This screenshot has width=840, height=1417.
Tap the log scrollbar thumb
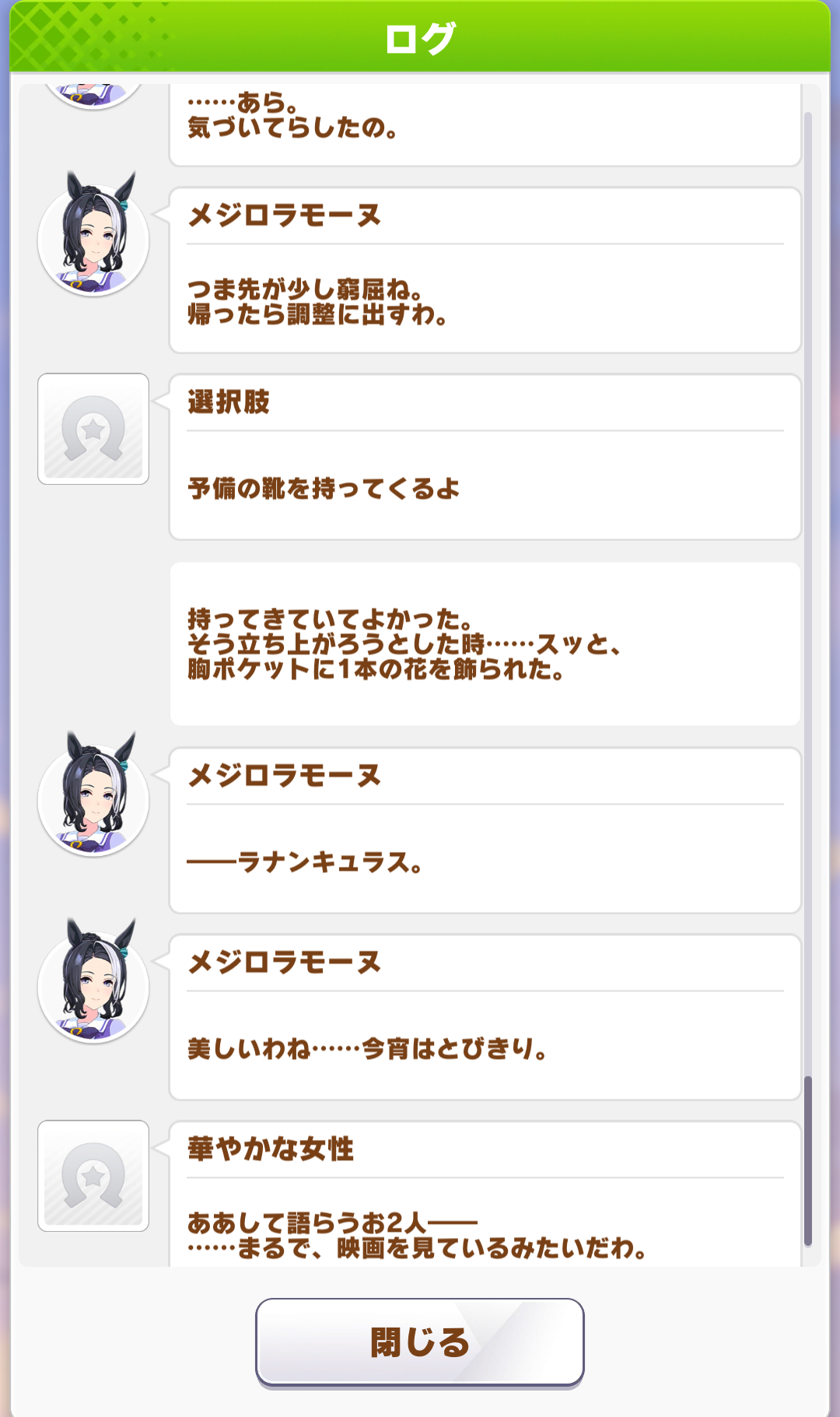click(808, 1161)
